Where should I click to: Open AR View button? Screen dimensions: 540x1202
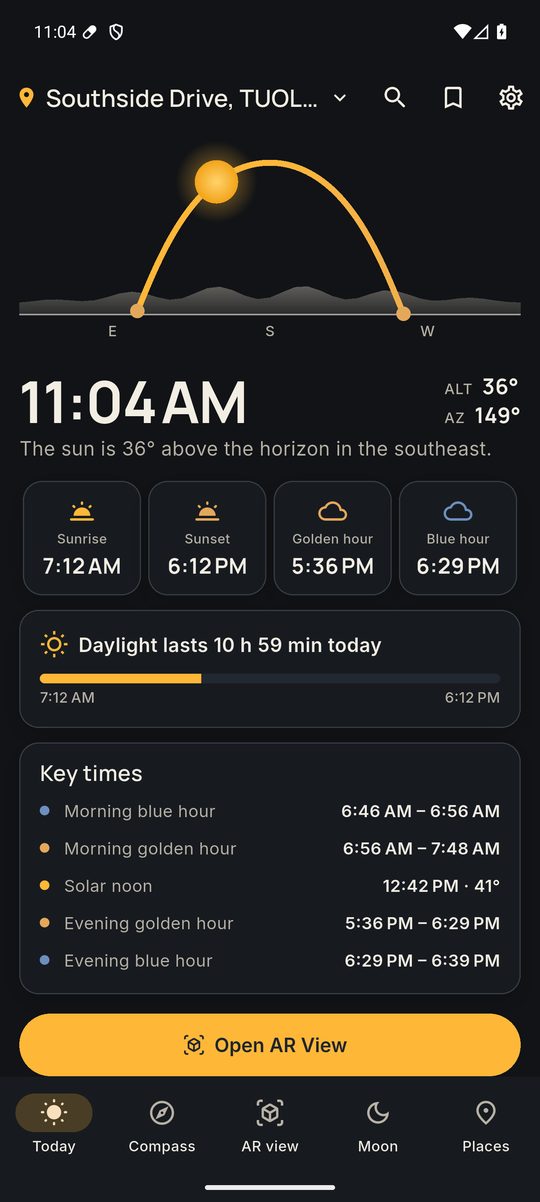(x=270, y=1045)
